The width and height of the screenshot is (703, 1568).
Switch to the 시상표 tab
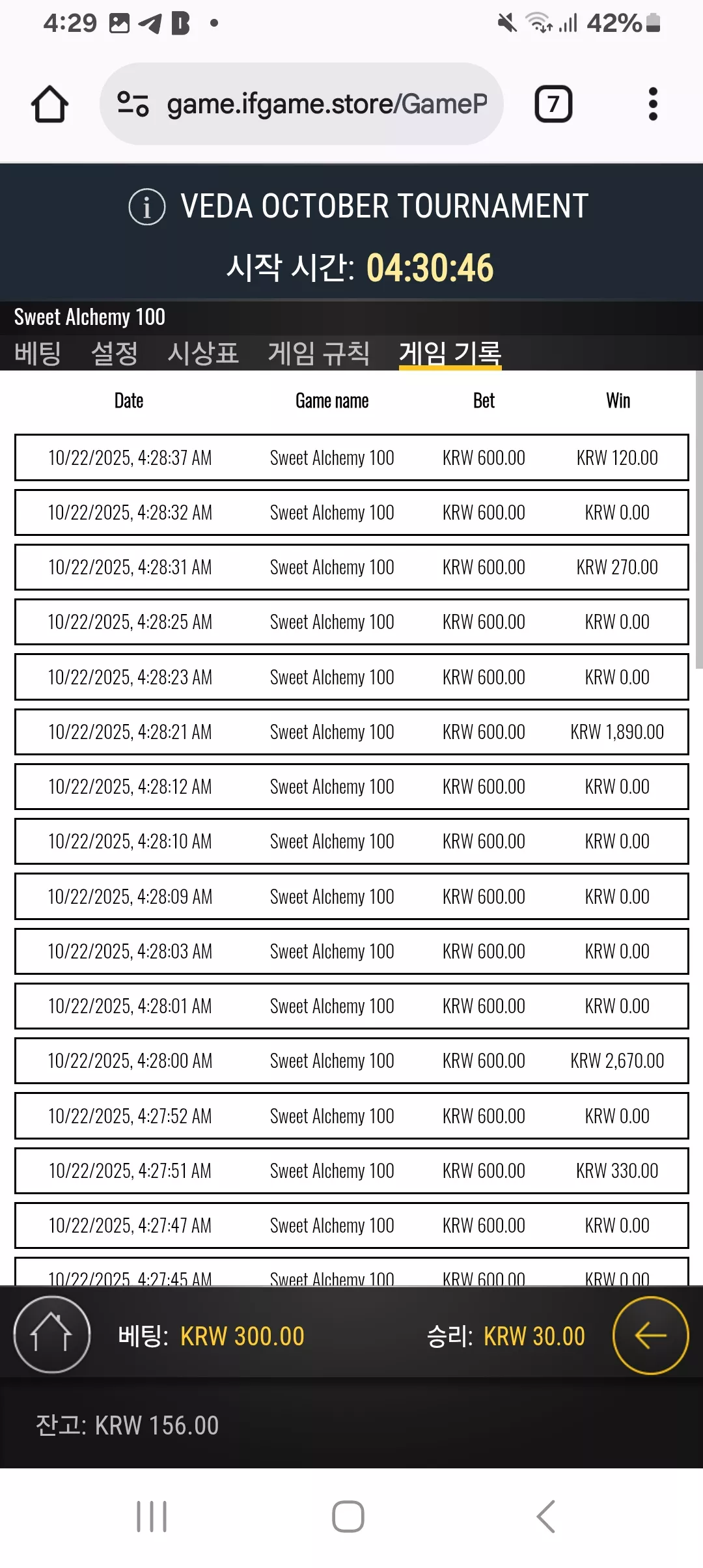pyautogui.click(x=203, y=354)
